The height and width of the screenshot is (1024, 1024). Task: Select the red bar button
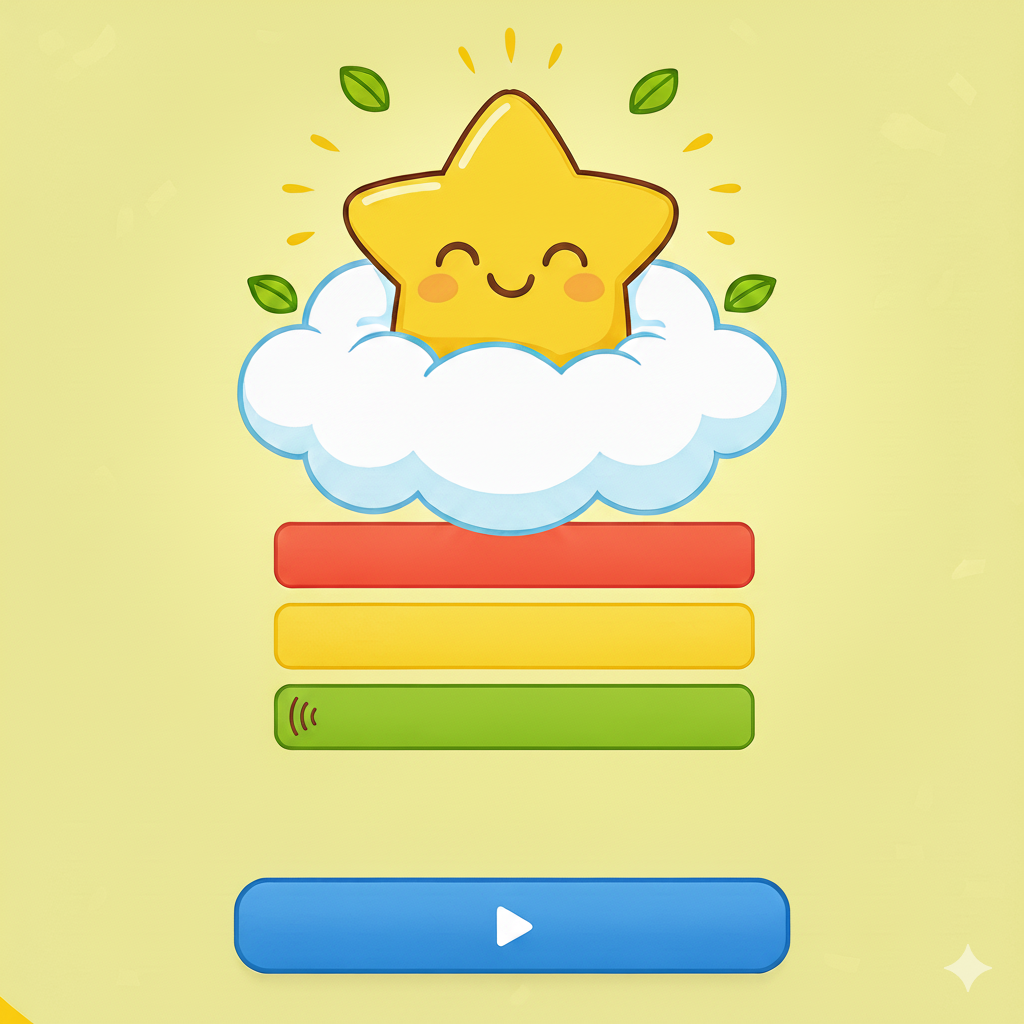click(514, 556)
